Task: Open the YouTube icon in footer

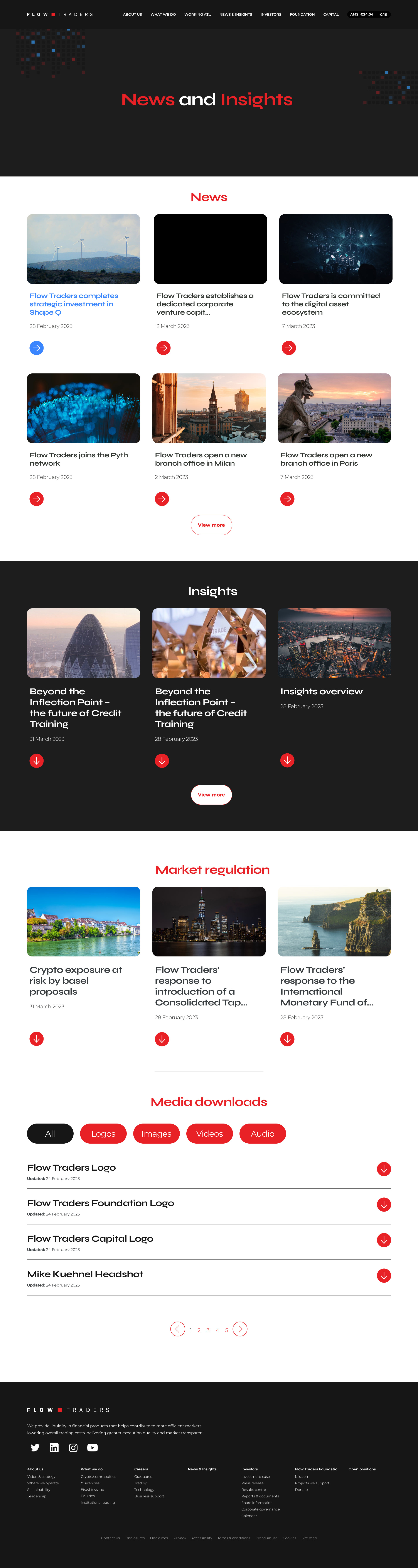Action: 93,1448
